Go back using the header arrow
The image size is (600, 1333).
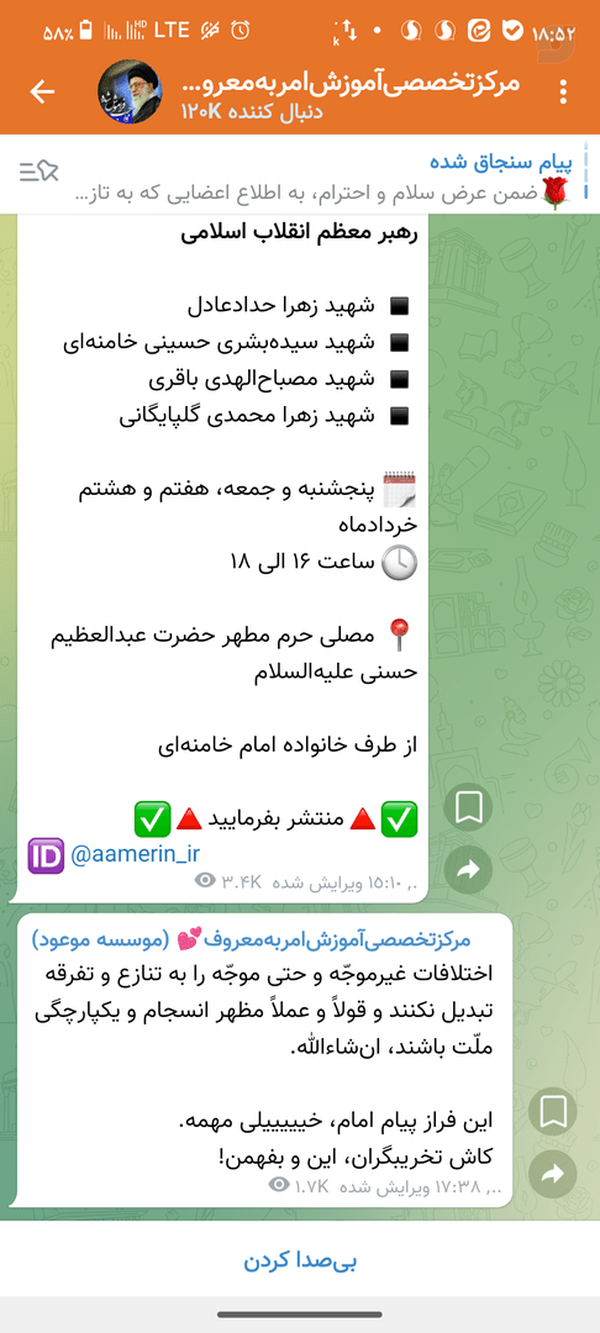click(x=42, y=92)
